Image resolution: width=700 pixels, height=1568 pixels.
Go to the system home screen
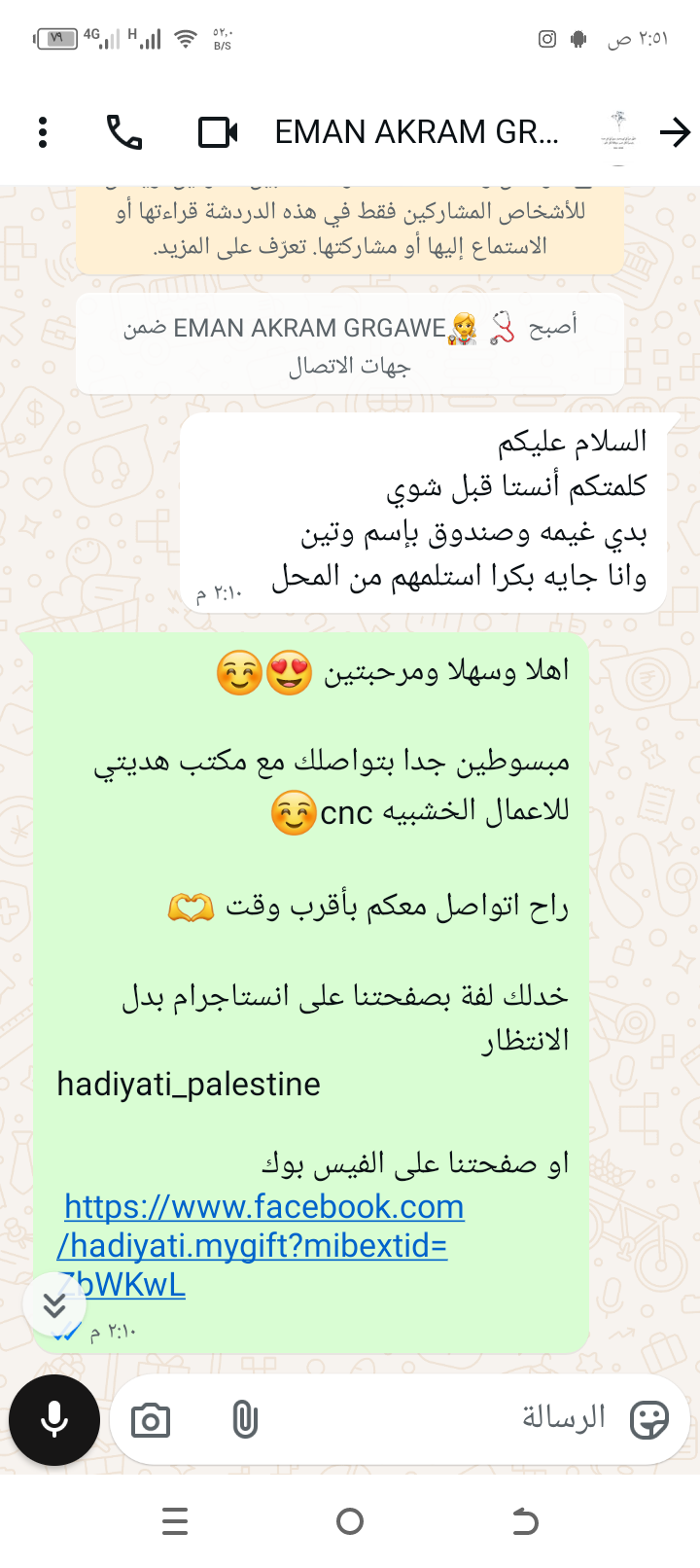pyautogui.click(x=350, y=1521)
